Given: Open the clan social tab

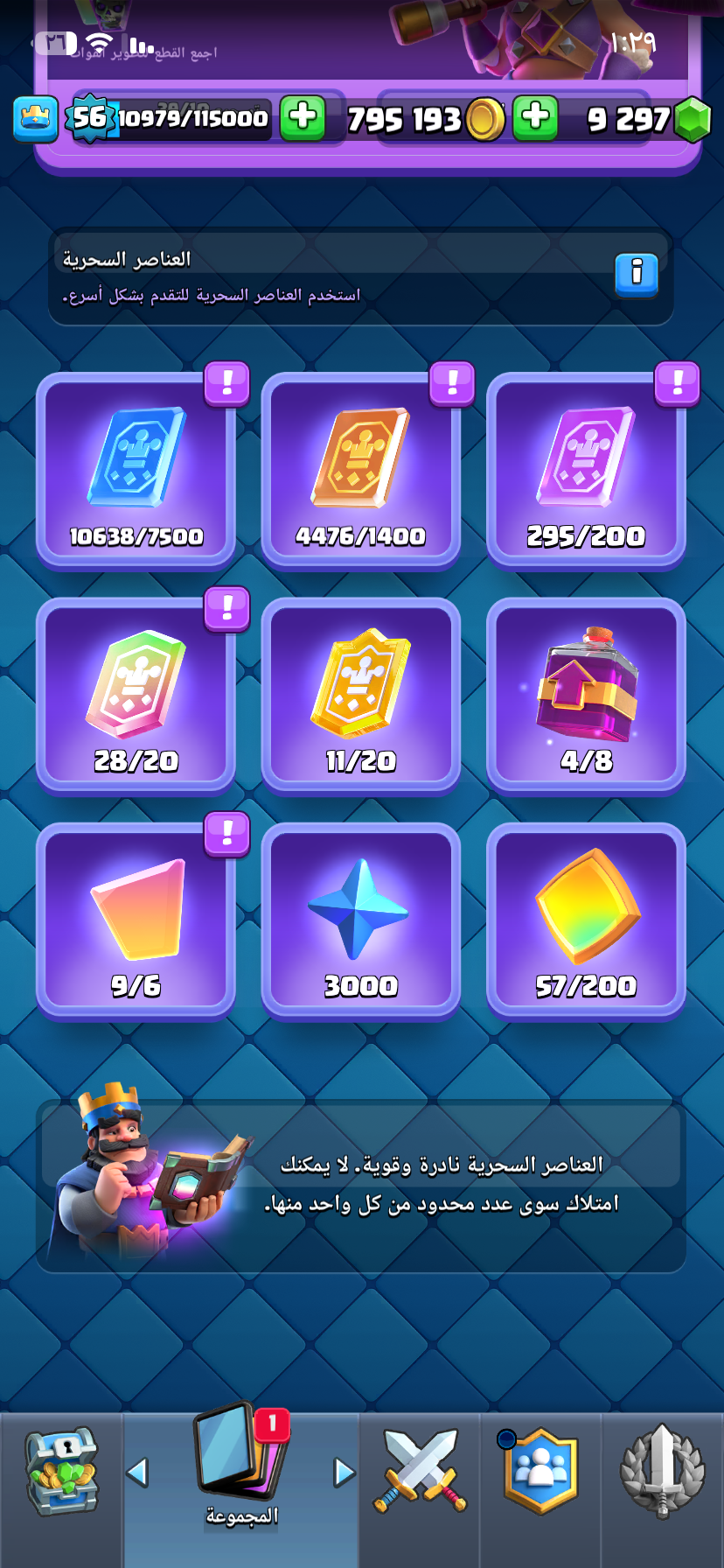Looking at the screenshot, I should tap(541, 1472).
